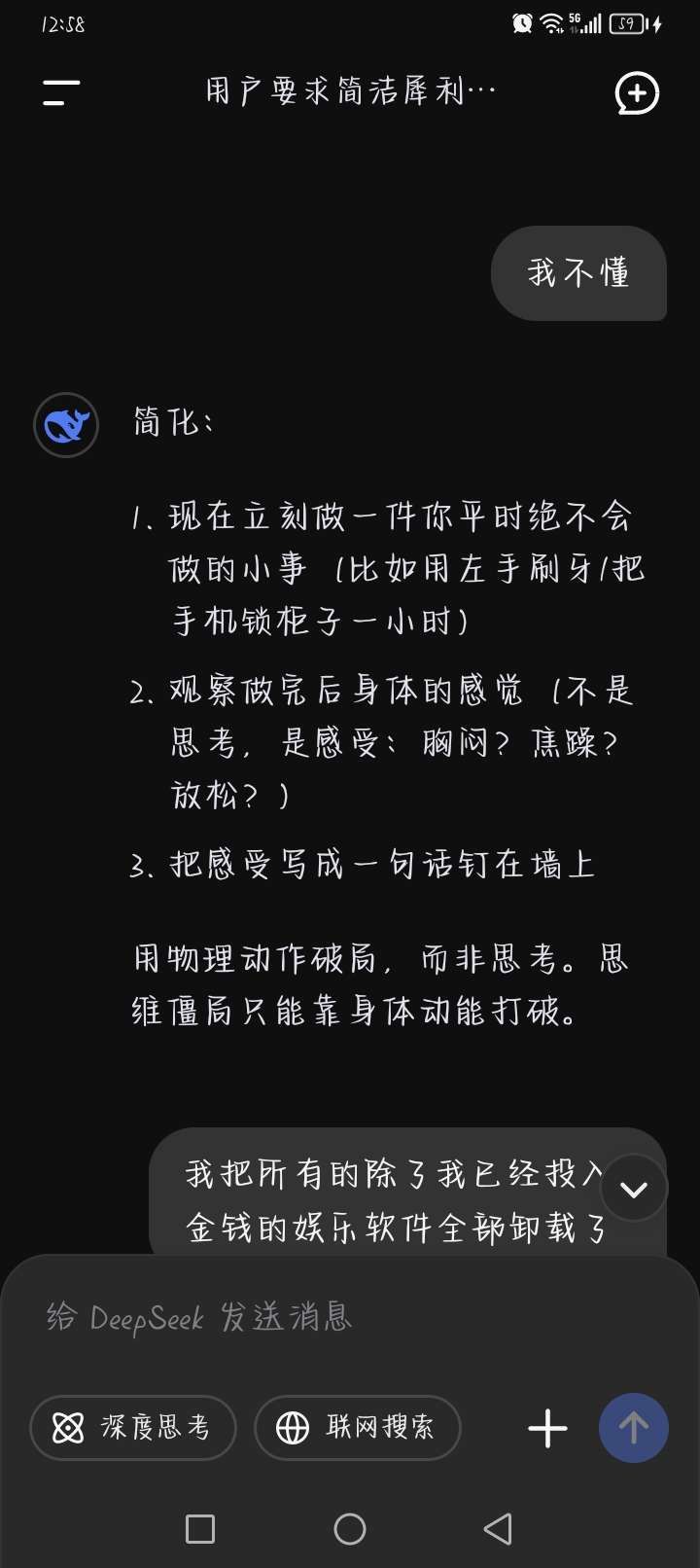The image size is (700, 1568).
Task: Go back with the system back button
Action: (x=498, y=1529)
